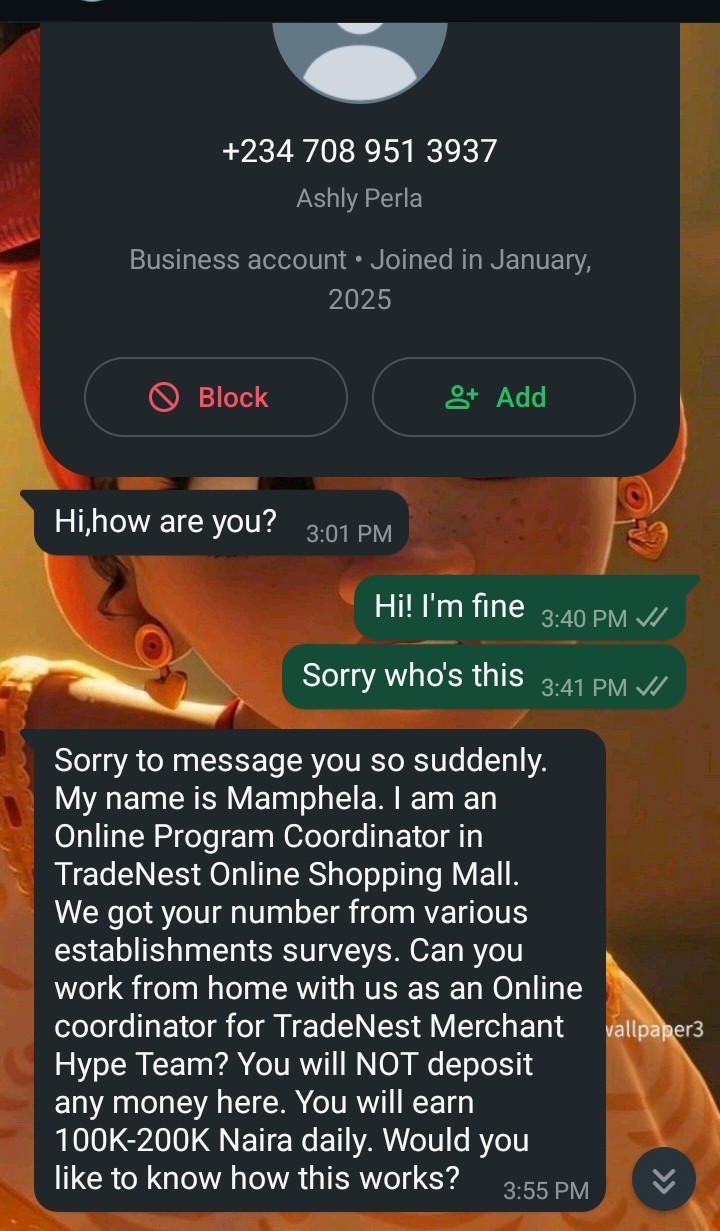Screen dimensions: 720x1231
Task: Jump to latest message with down arrows
Action: click(x=664, y=1181)
